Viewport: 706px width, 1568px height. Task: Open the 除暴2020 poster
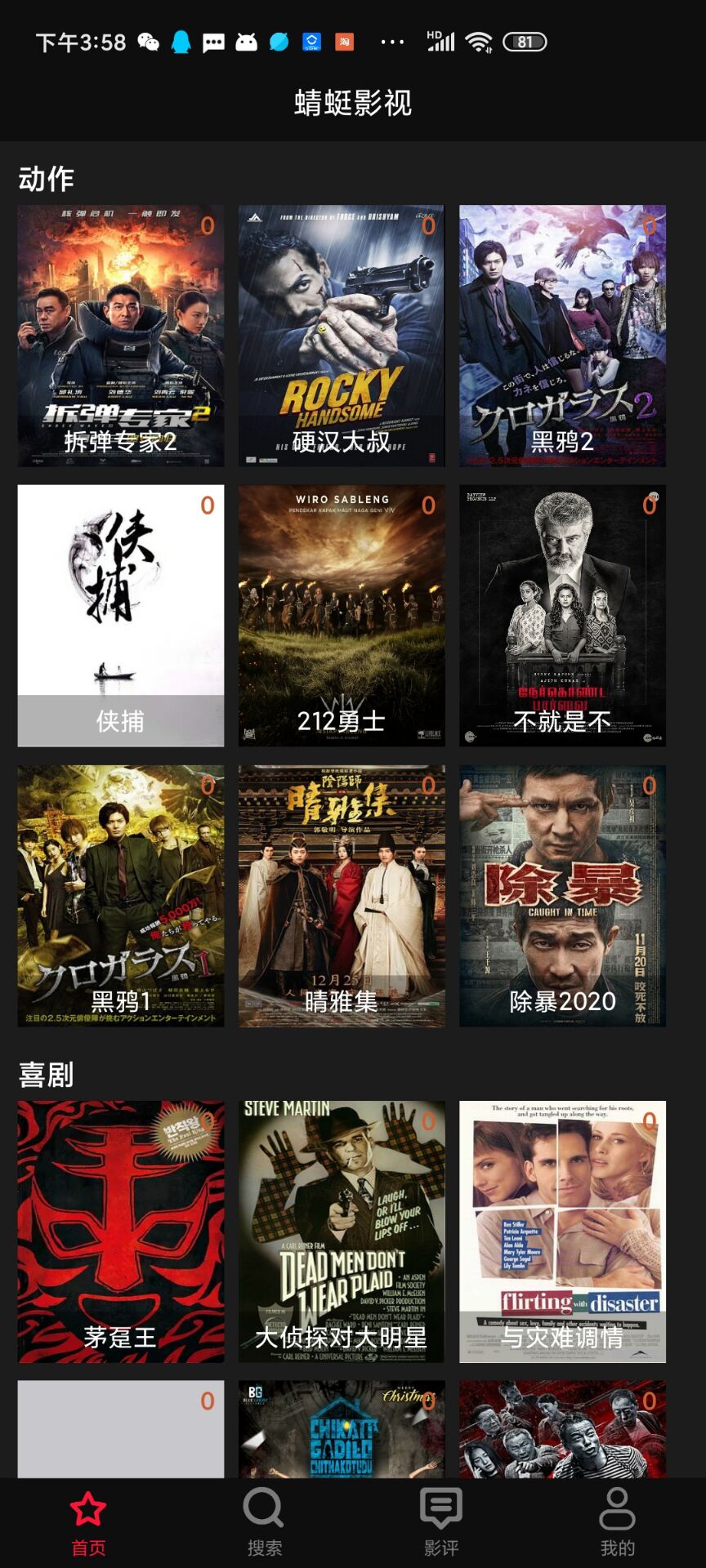click(562, 896)
